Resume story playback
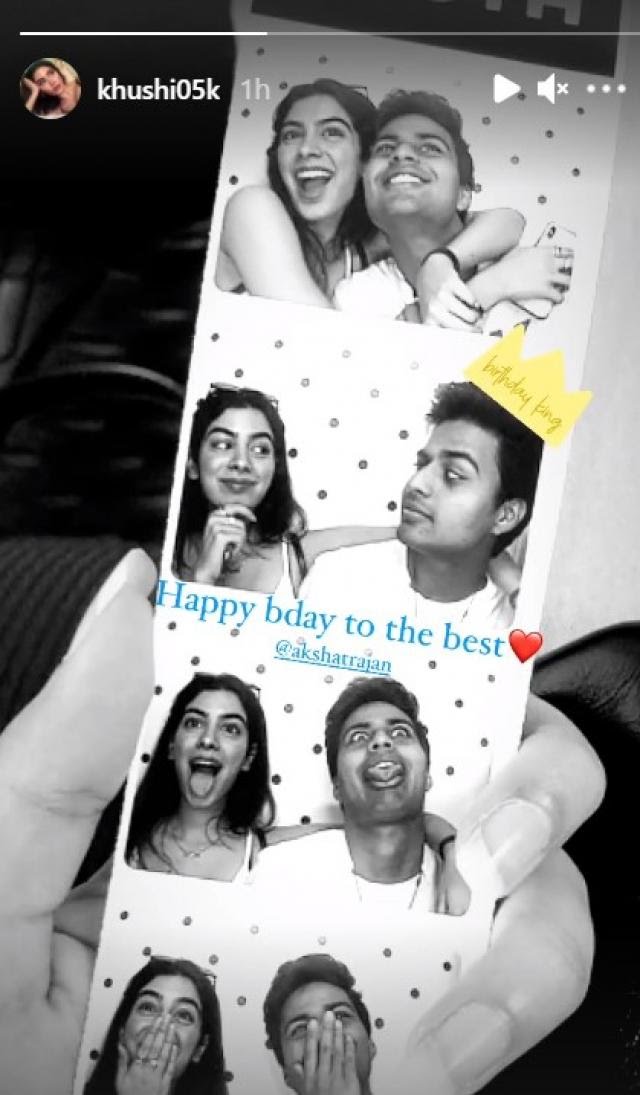This screenshot has width=640, height=1095. (x=506, y=89)
